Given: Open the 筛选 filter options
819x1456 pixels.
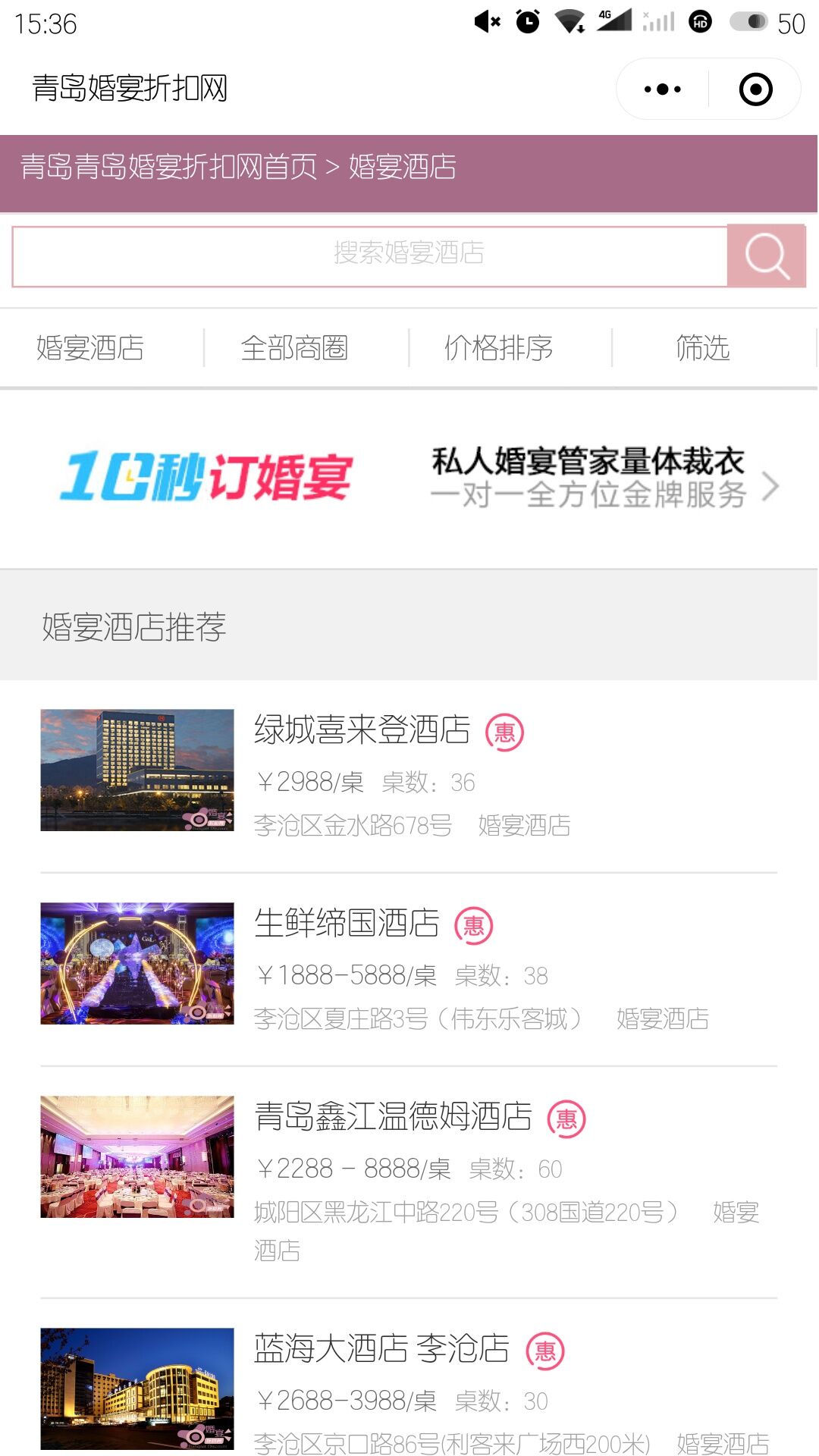Looking at the screenshot, I should 702,348.
